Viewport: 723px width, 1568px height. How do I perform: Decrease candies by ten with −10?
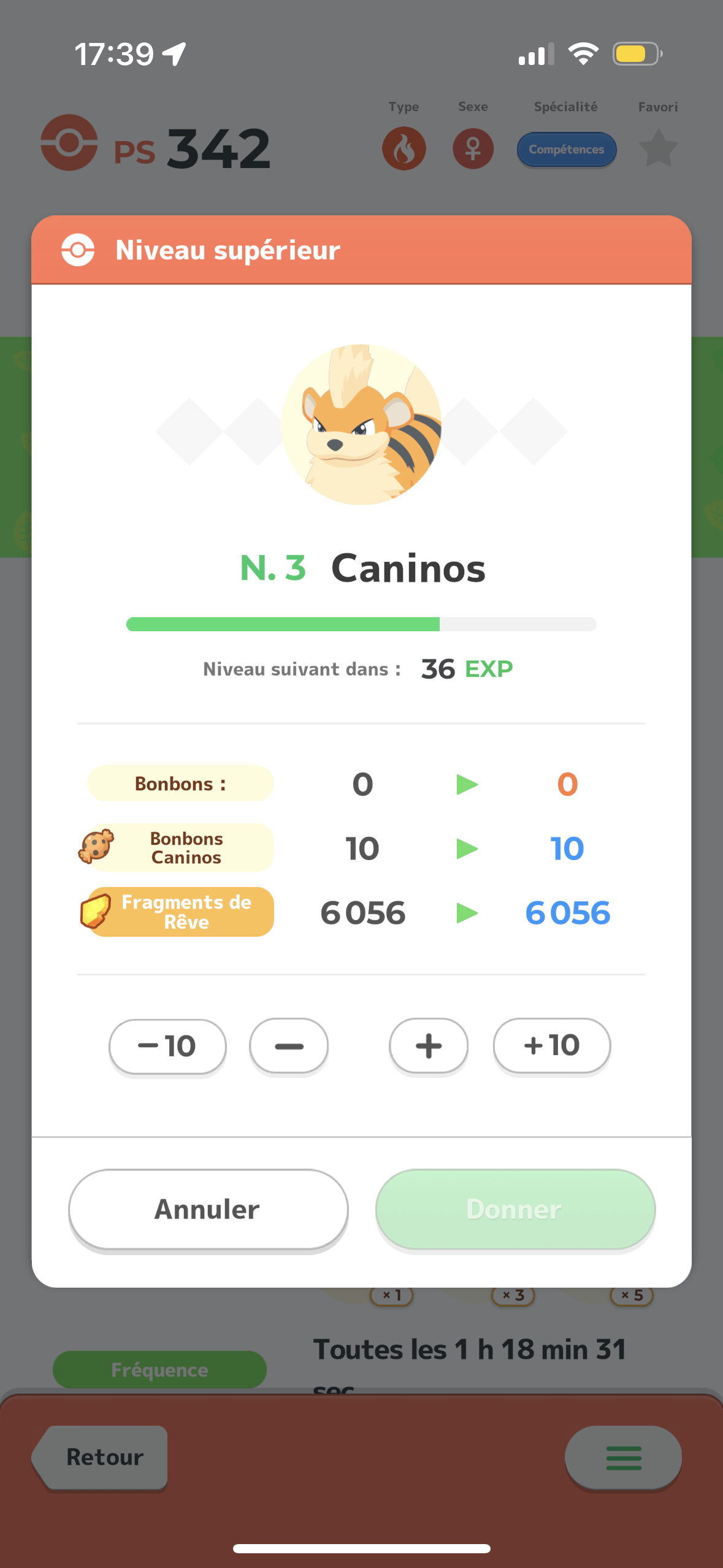[167, 1046]
